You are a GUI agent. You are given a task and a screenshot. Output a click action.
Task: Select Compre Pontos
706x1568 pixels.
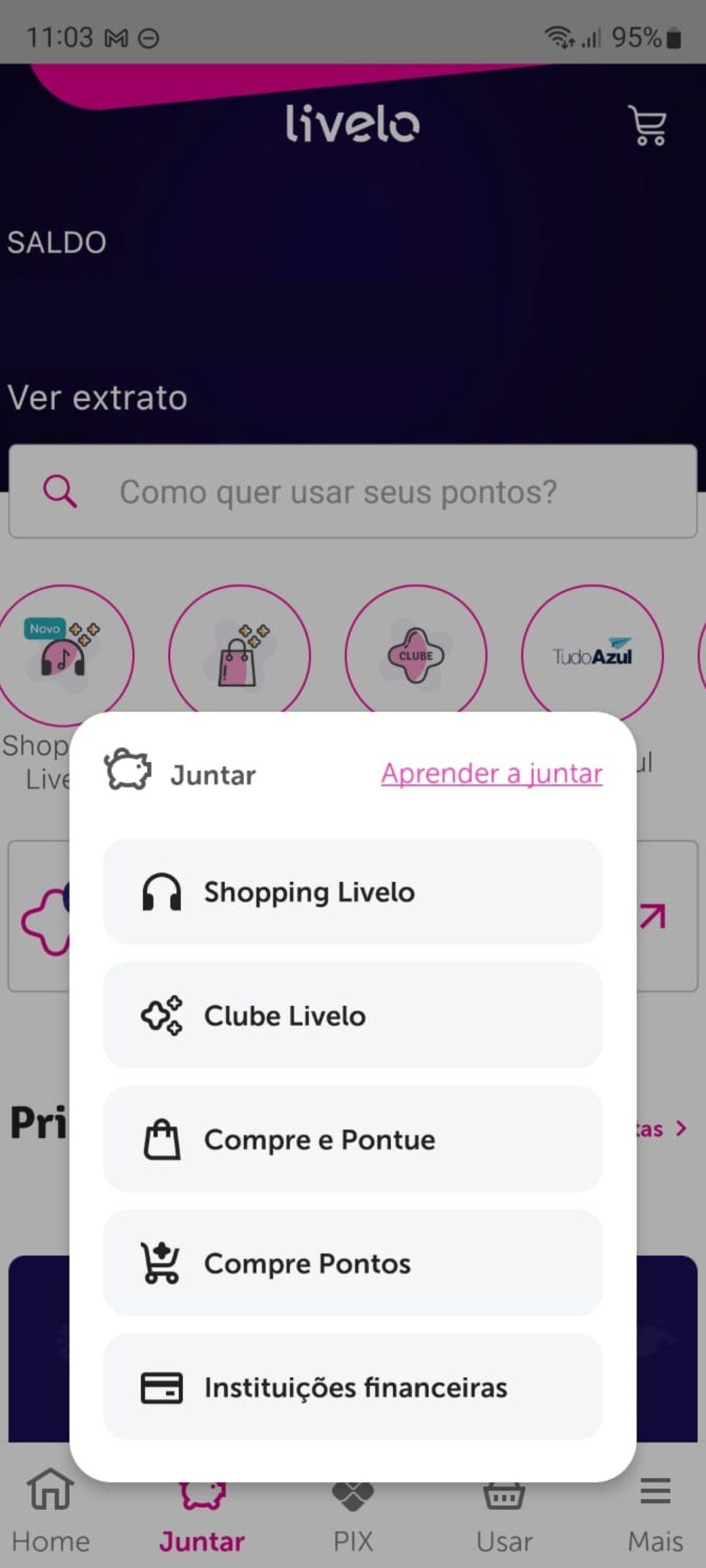pos(353,1263)
